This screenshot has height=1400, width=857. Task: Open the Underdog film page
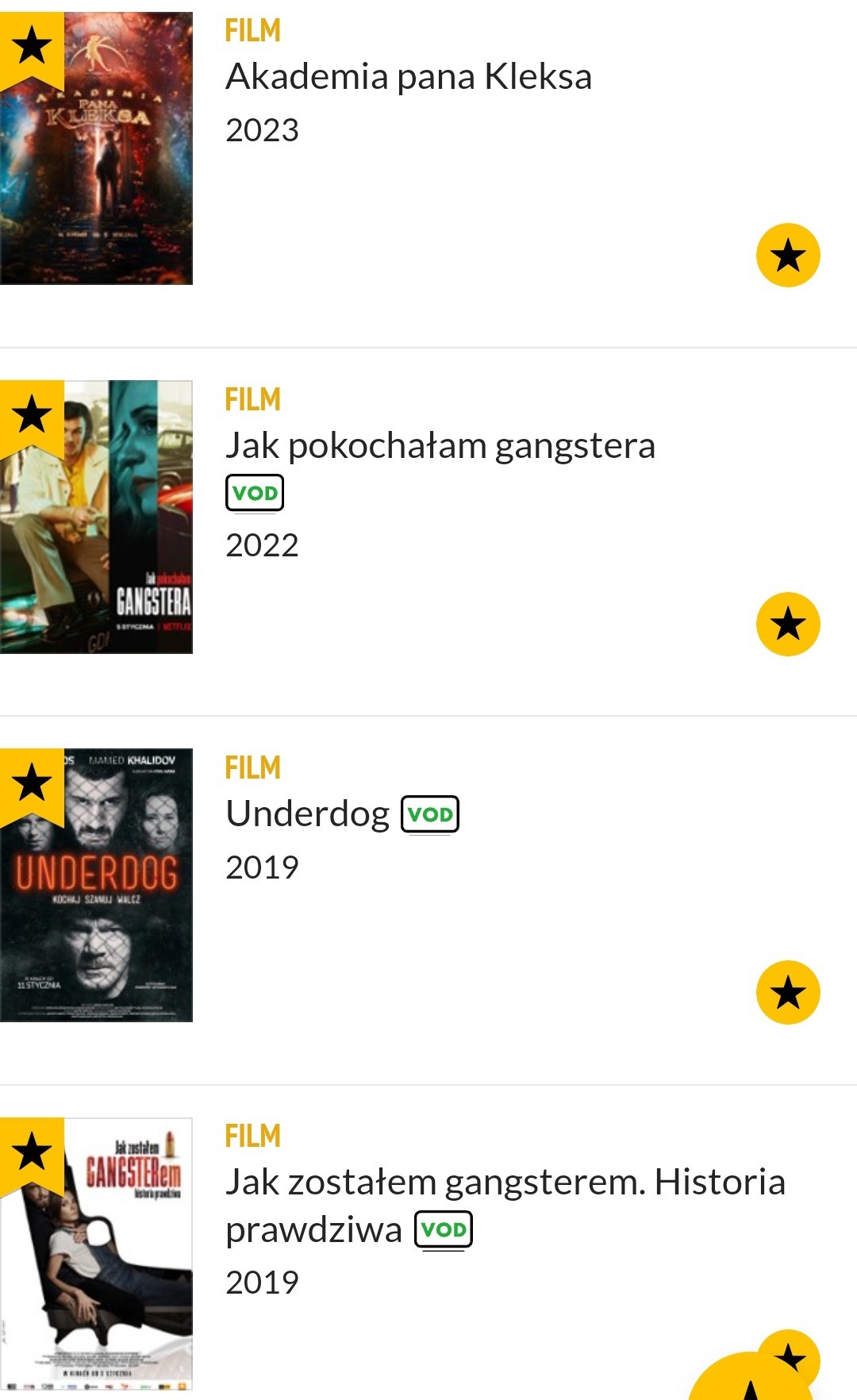click(x=308, y=814)
